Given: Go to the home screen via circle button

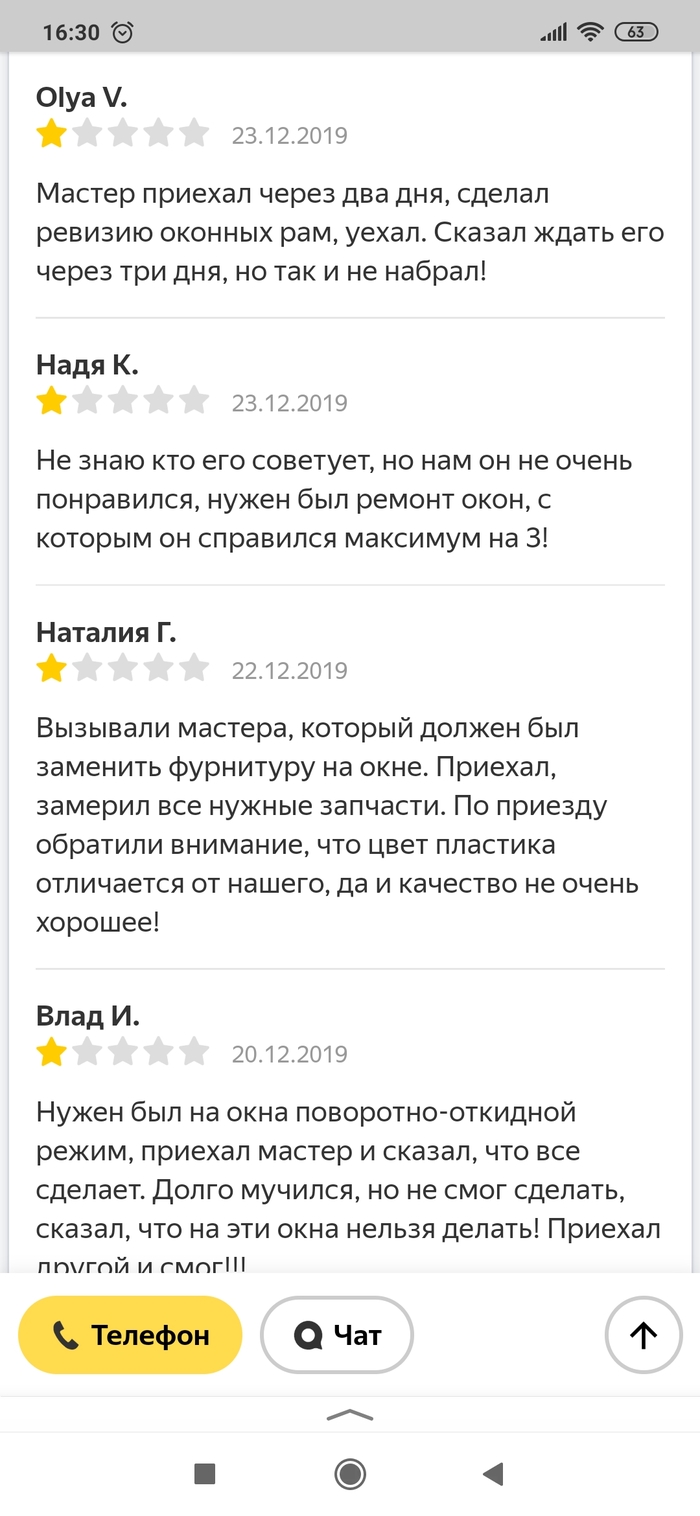Looking at the screenshot, I should coord(350,1473).
